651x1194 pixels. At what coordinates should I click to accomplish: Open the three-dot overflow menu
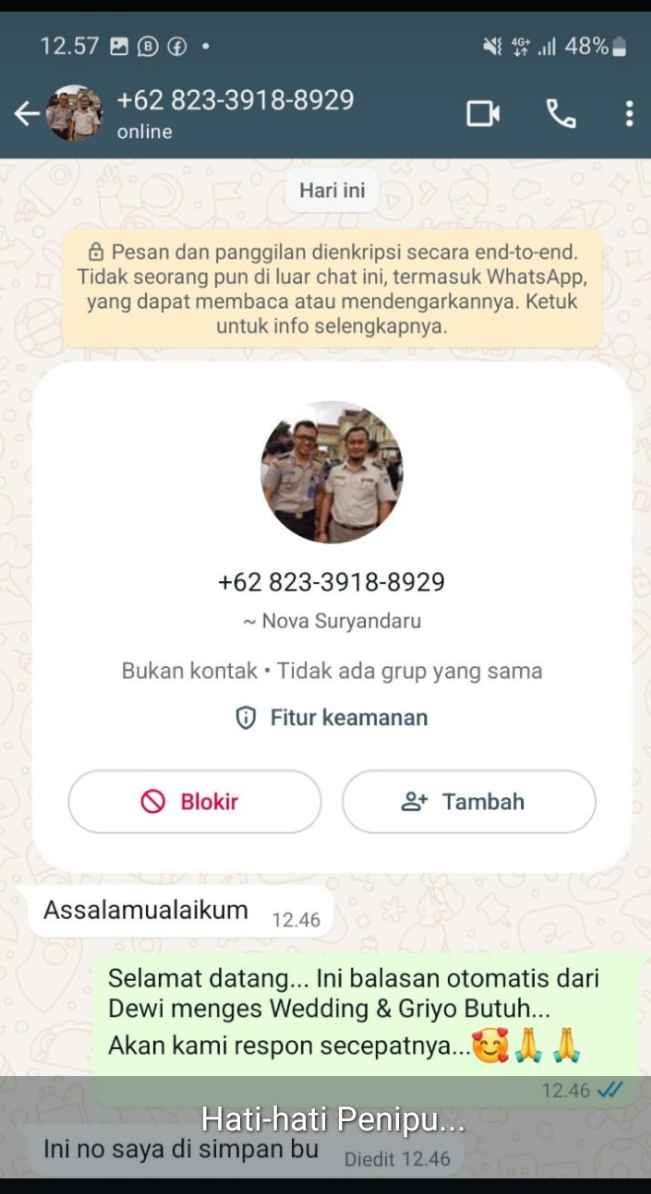tap(628, 114)
